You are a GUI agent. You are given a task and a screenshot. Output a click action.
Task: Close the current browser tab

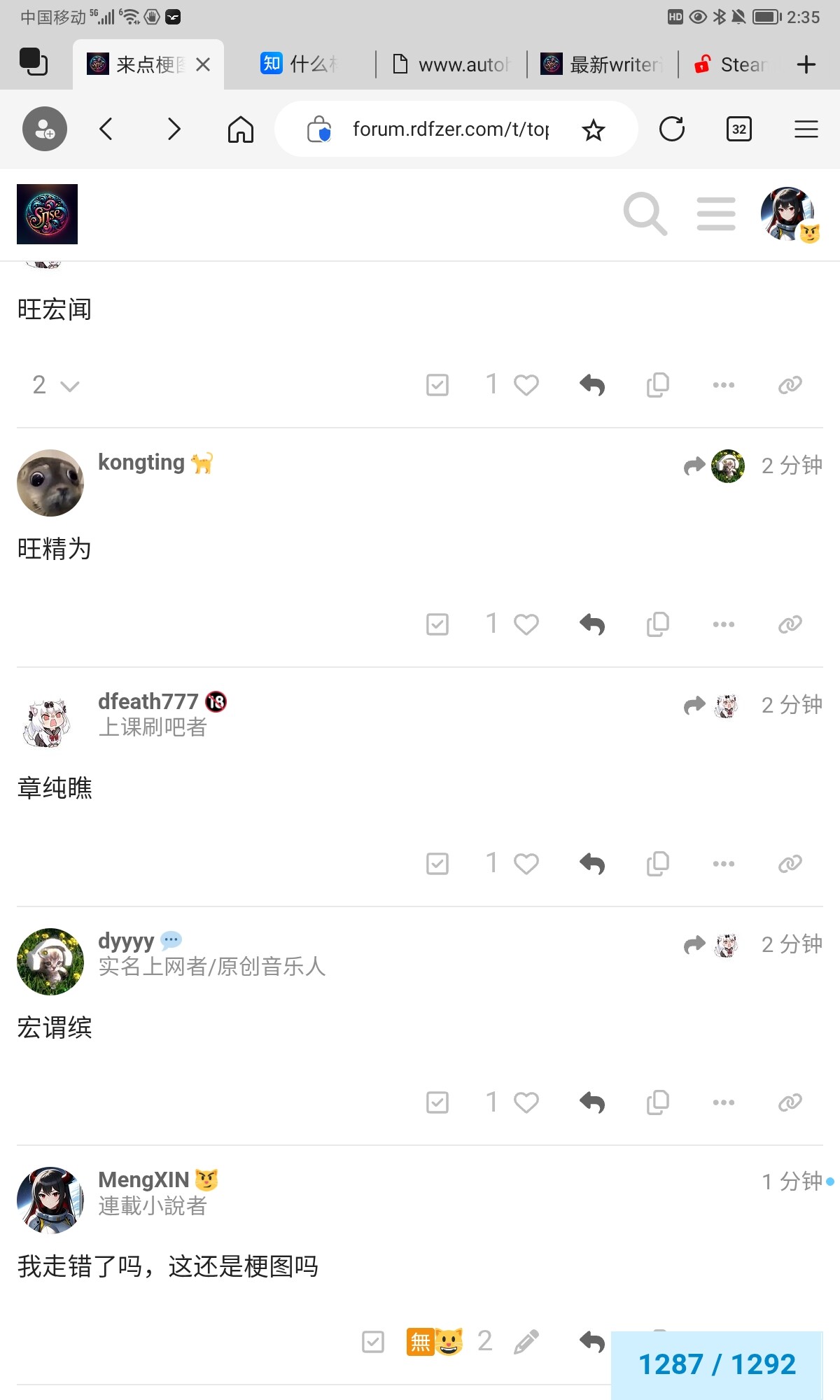click(203, 65)
